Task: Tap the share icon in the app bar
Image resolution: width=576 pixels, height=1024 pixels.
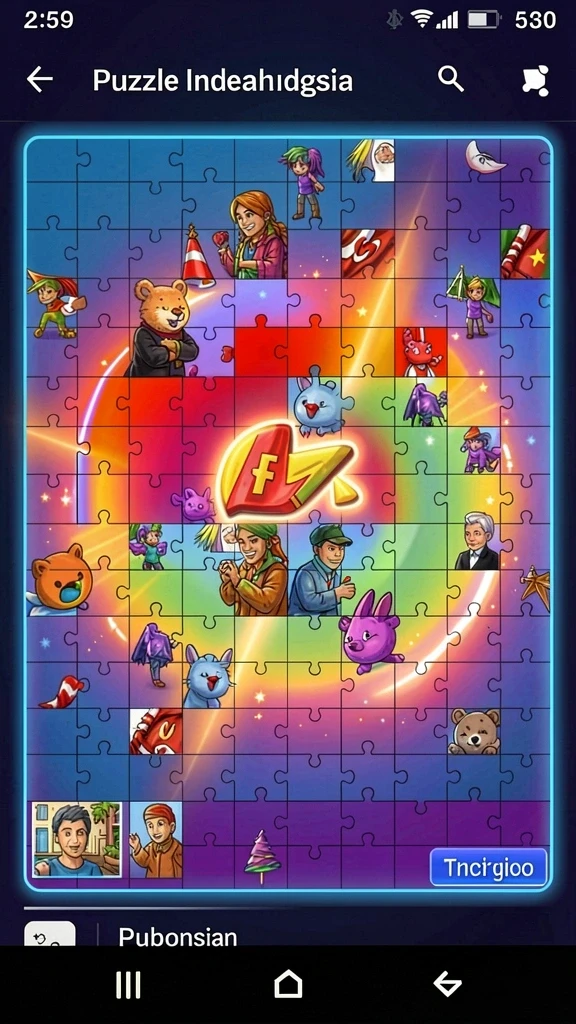Action: coord(536,81)
